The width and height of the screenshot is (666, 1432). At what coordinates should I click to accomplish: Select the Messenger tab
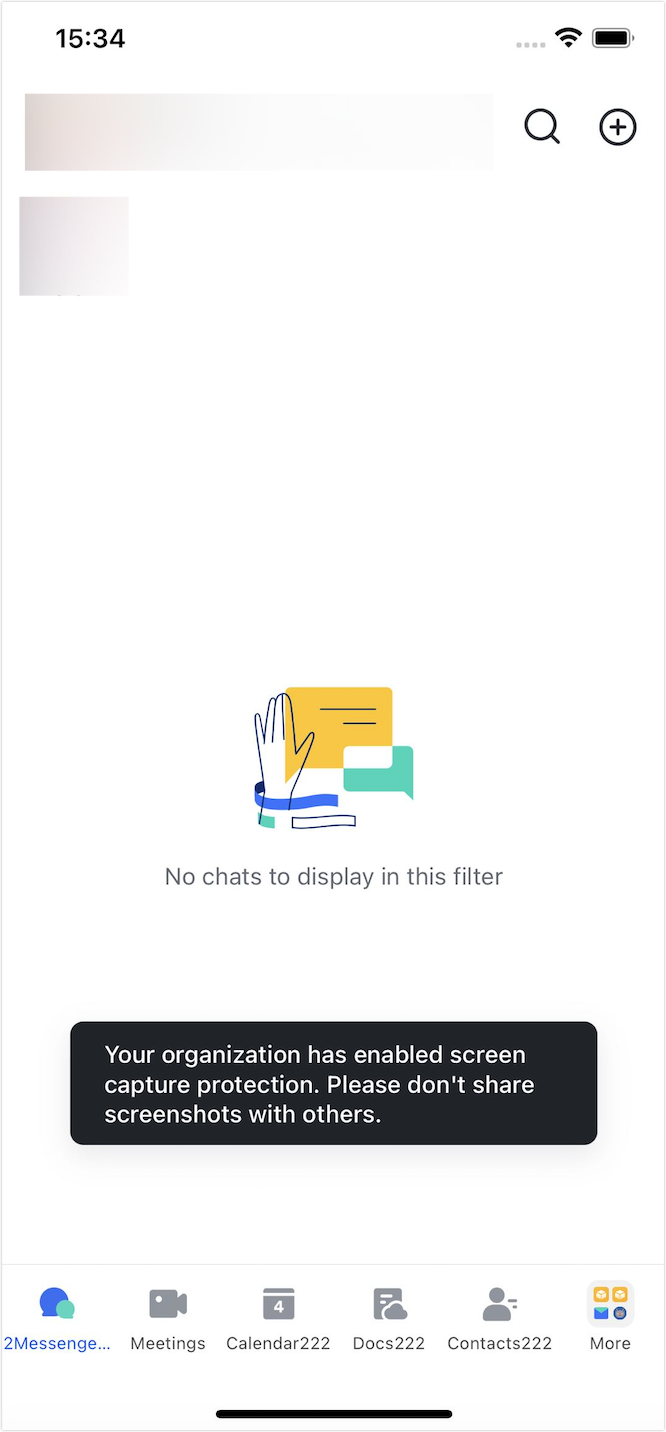coord(57,1319)
